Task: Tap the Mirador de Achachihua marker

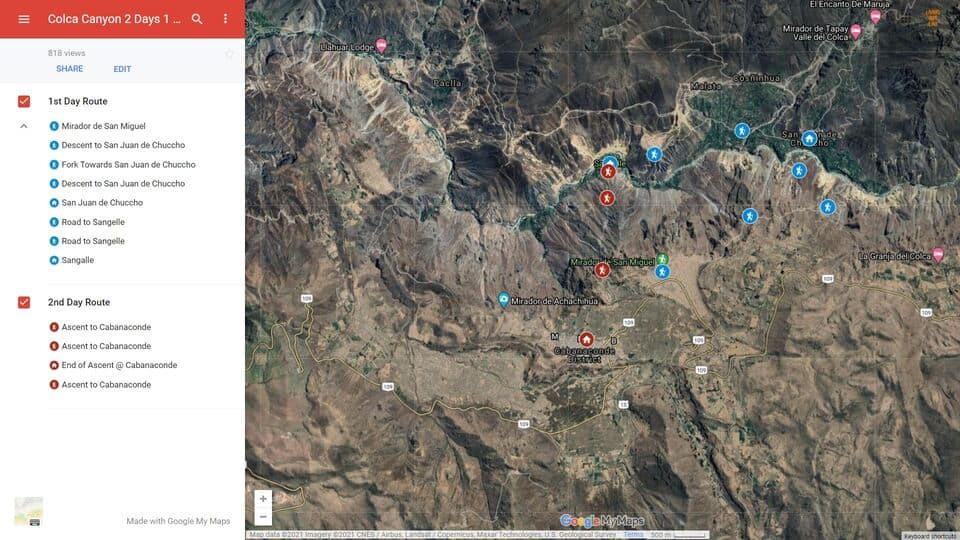Action: pyautogui.click(x=504, y=300)
